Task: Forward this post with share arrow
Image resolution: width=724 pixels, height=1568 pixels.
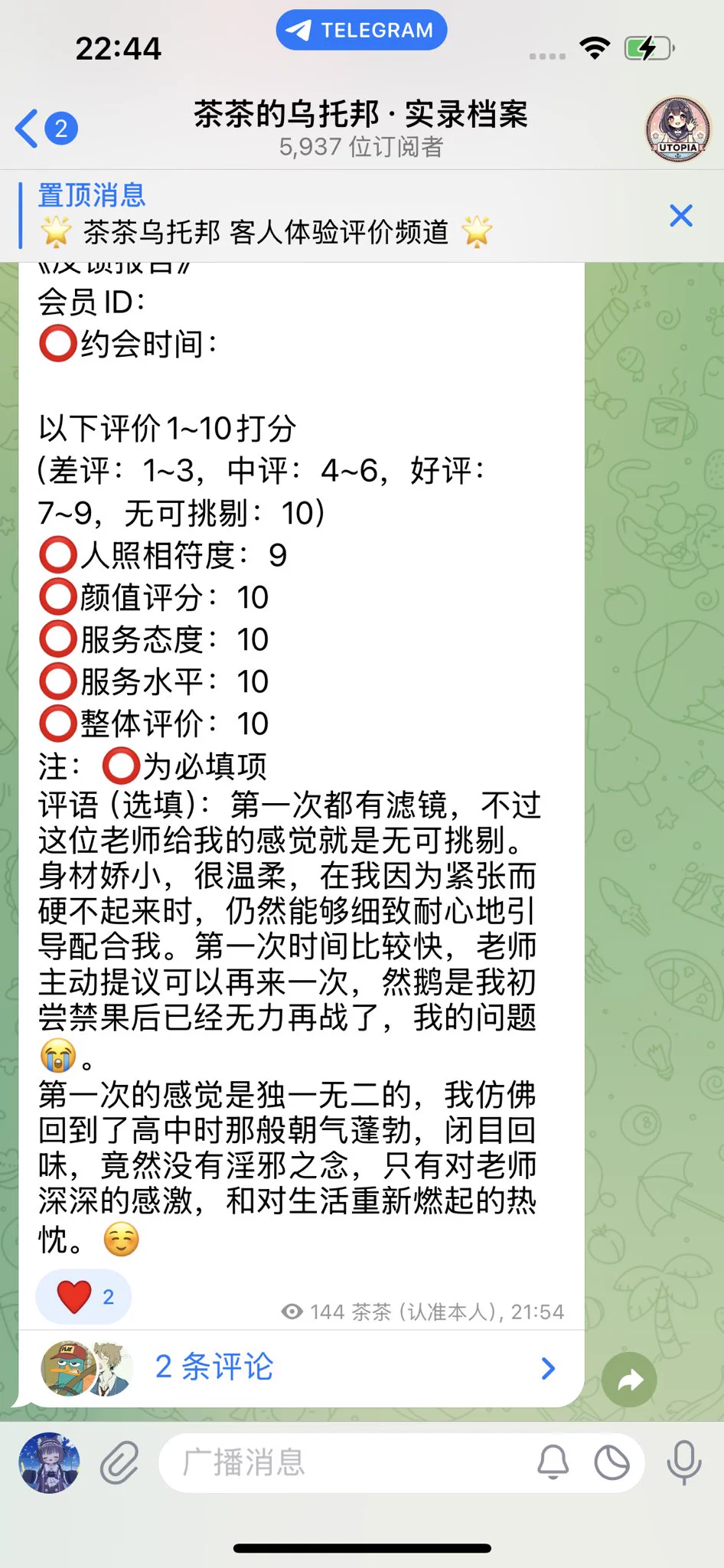Action: (x=629, y=1380)
